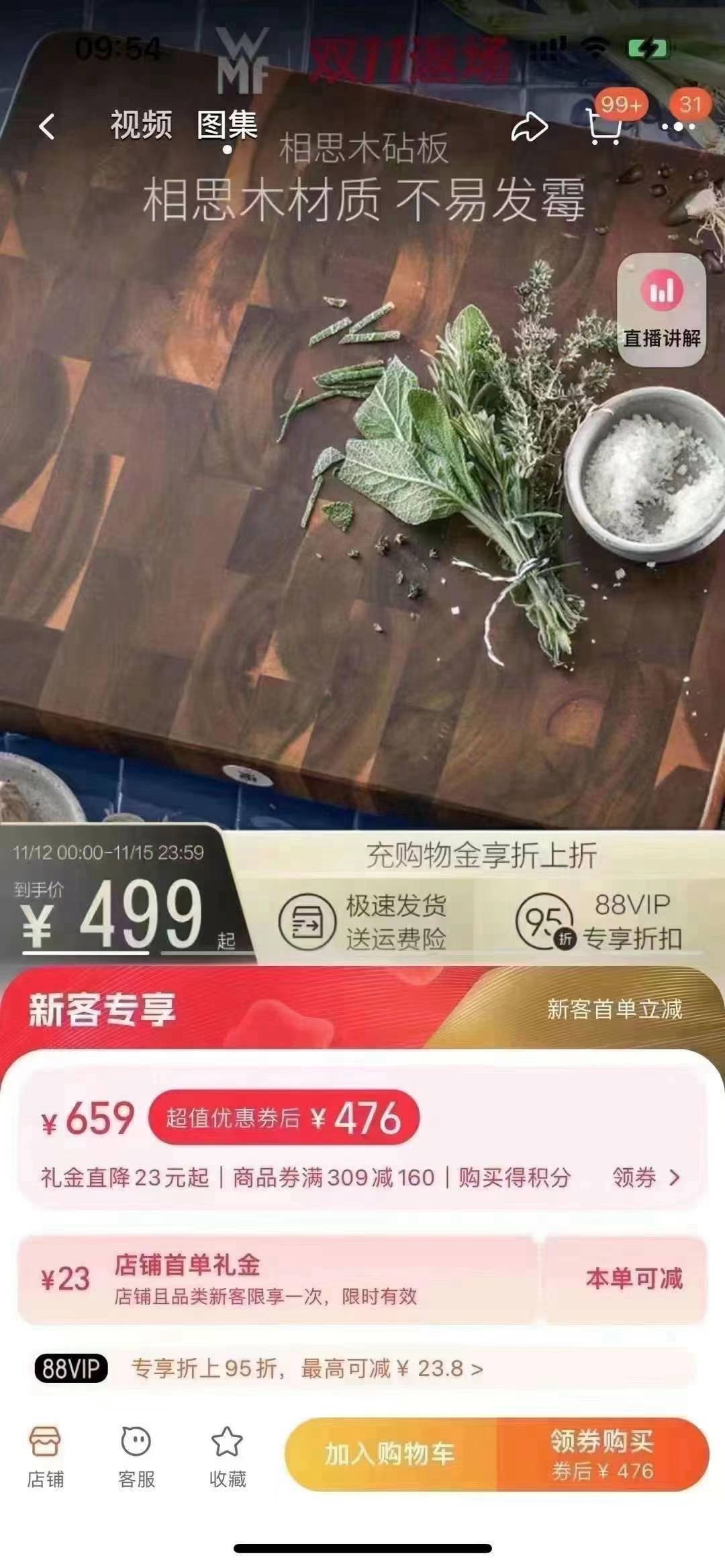725x1568 pixels.
Task: Switch to the 视频 tab
Action: coord(141,125)
